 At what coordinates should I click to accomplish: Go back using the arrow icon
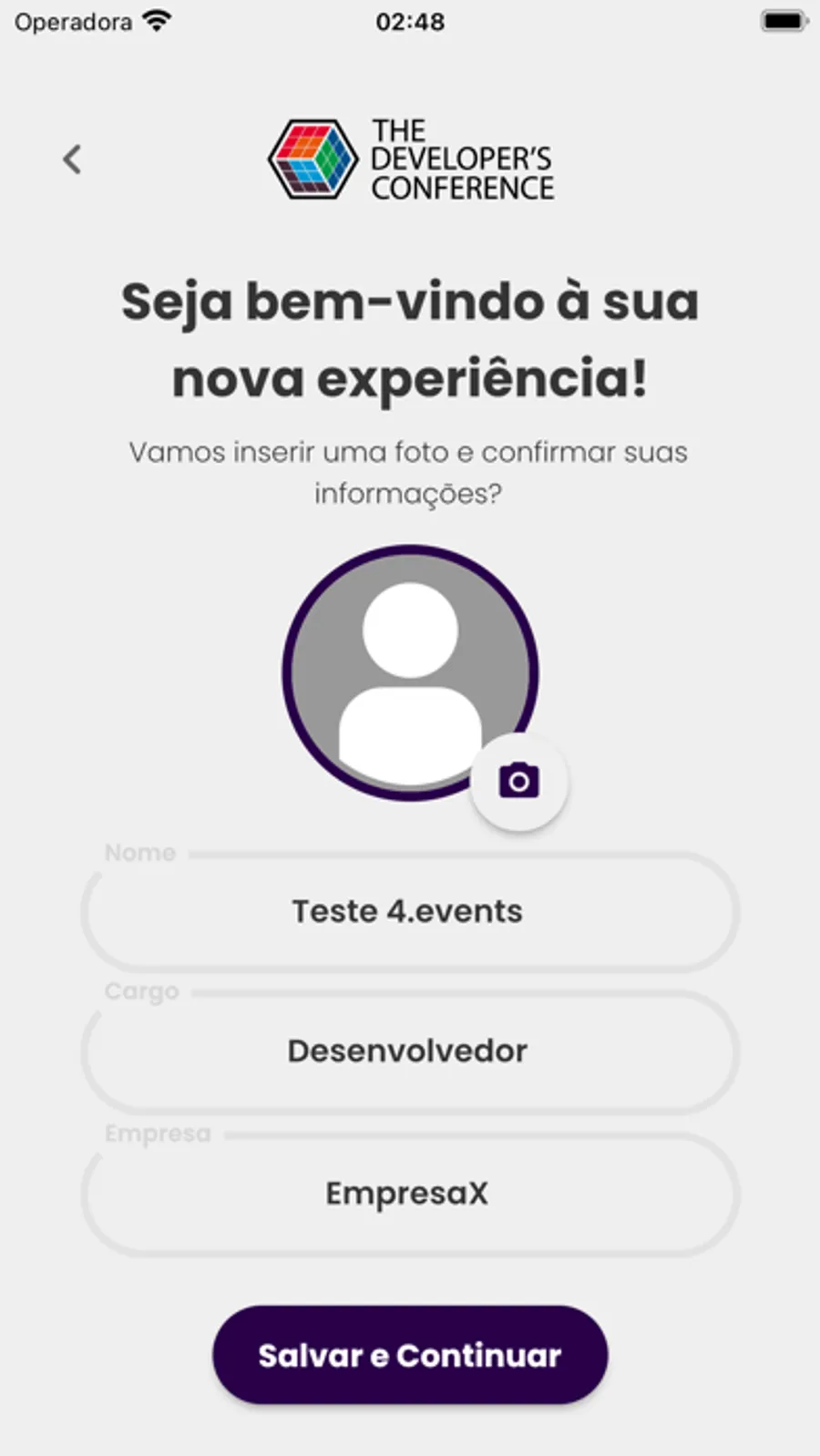point(72,159)
